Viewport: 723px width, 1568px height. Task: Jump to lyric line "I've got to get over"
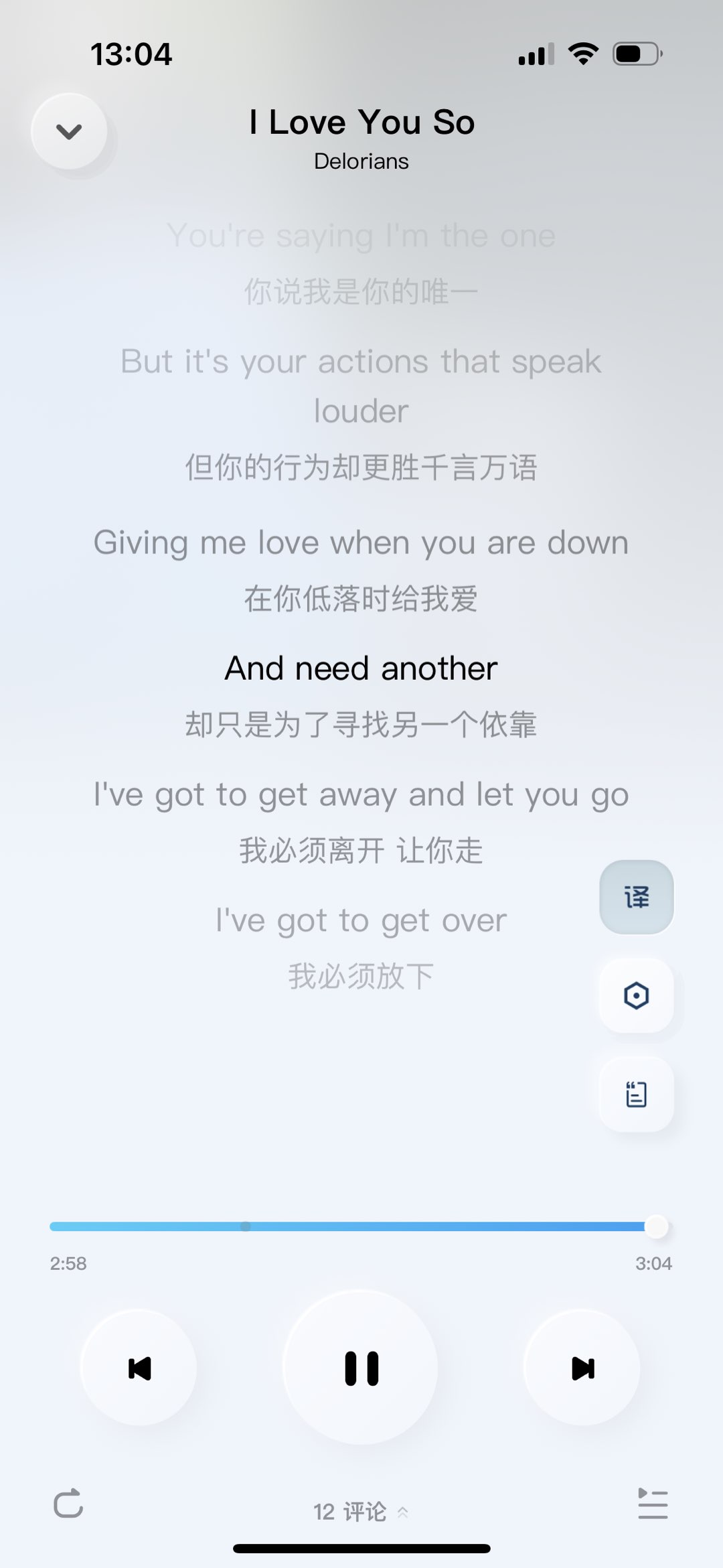pos(361,920)
